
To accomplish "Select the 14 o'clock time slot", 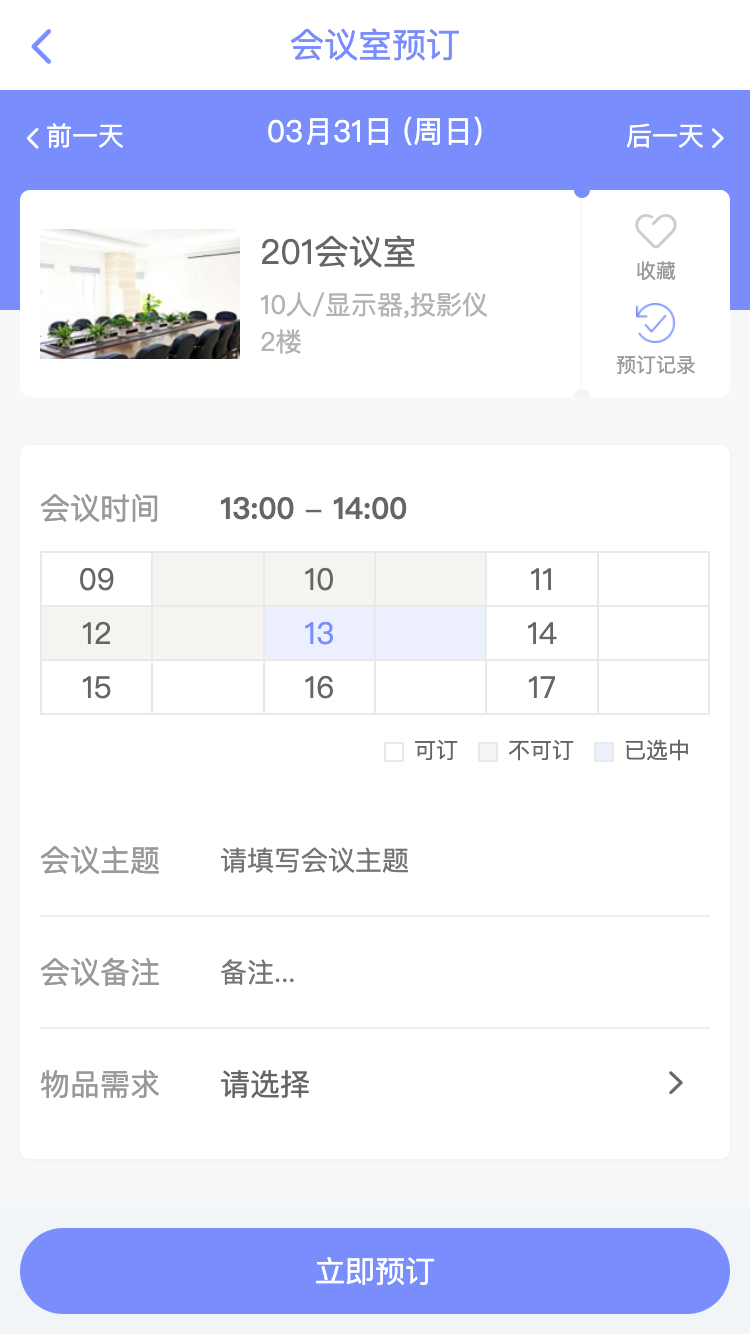I will click(542, 633).
